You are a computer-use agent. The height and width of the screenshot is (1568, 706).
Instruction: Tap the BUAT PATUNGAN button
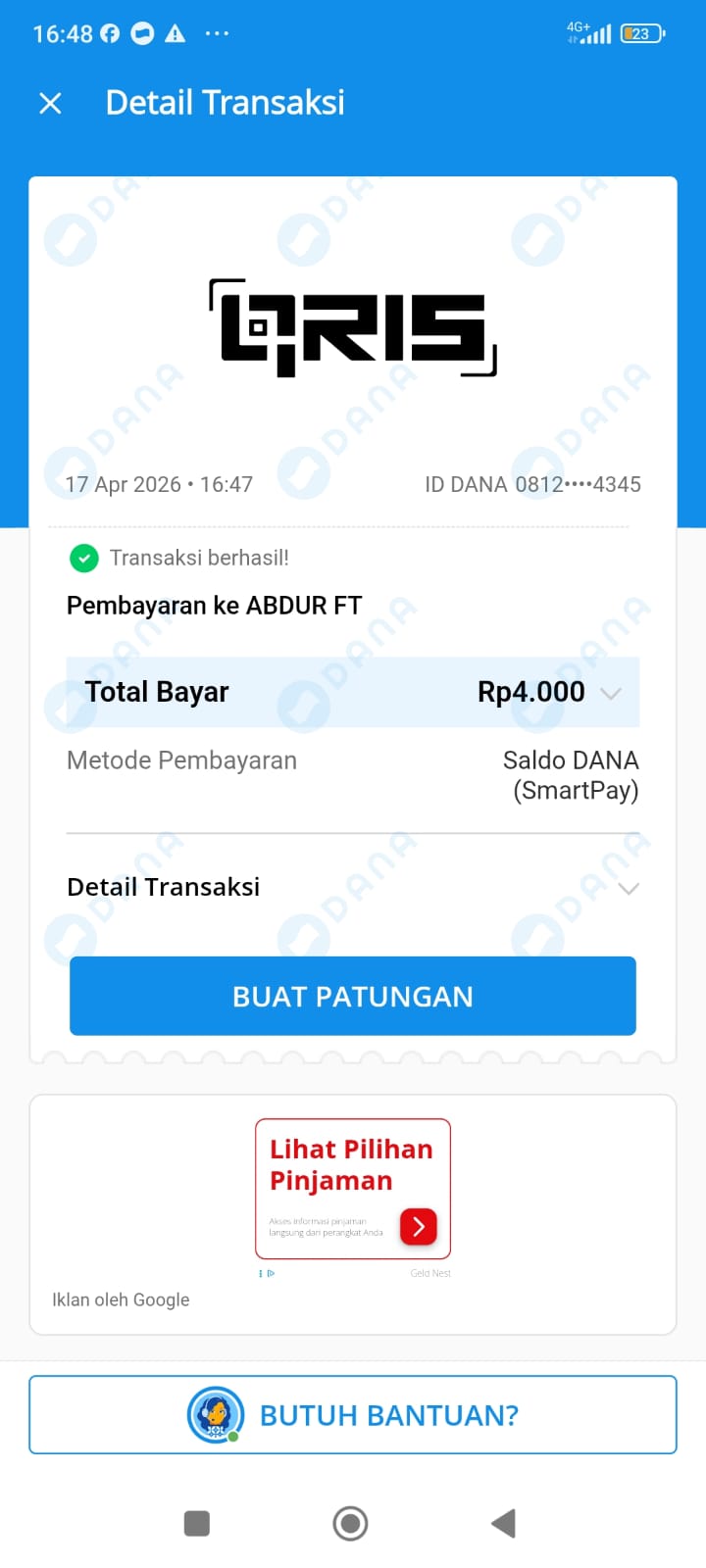[353, 996]
